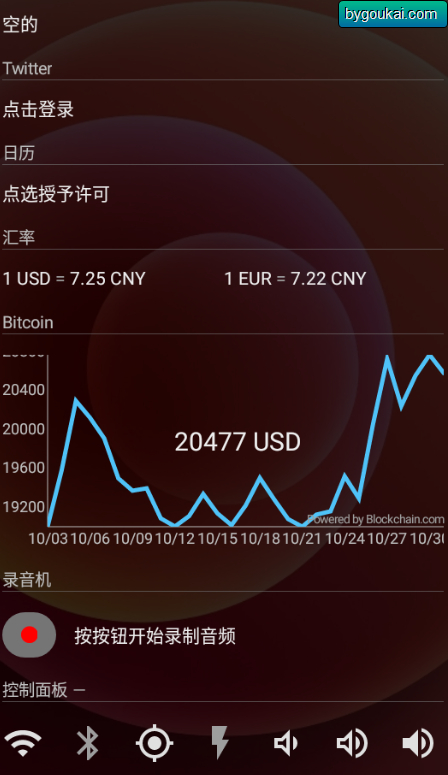Tap 点击登录 to sign in to Twitter

tap(39, 109)
